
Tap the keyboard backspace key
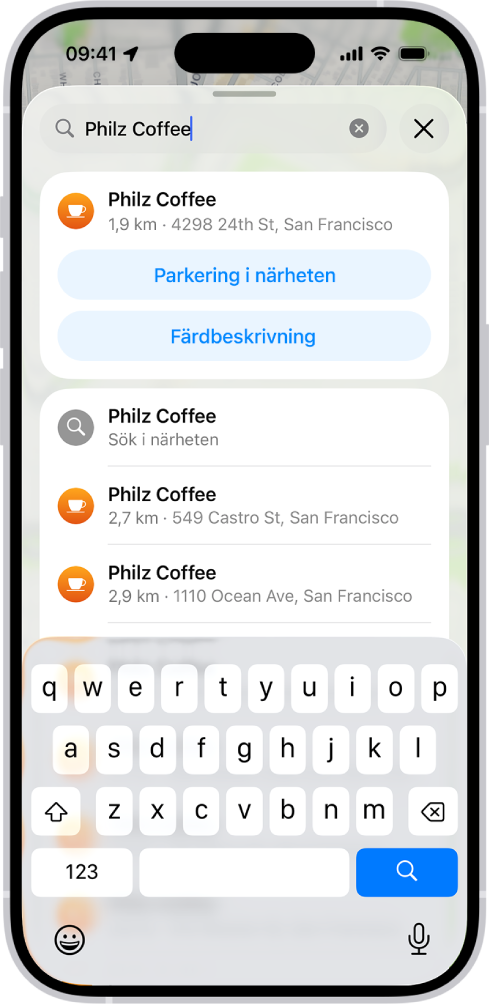[x=434, y=812]
